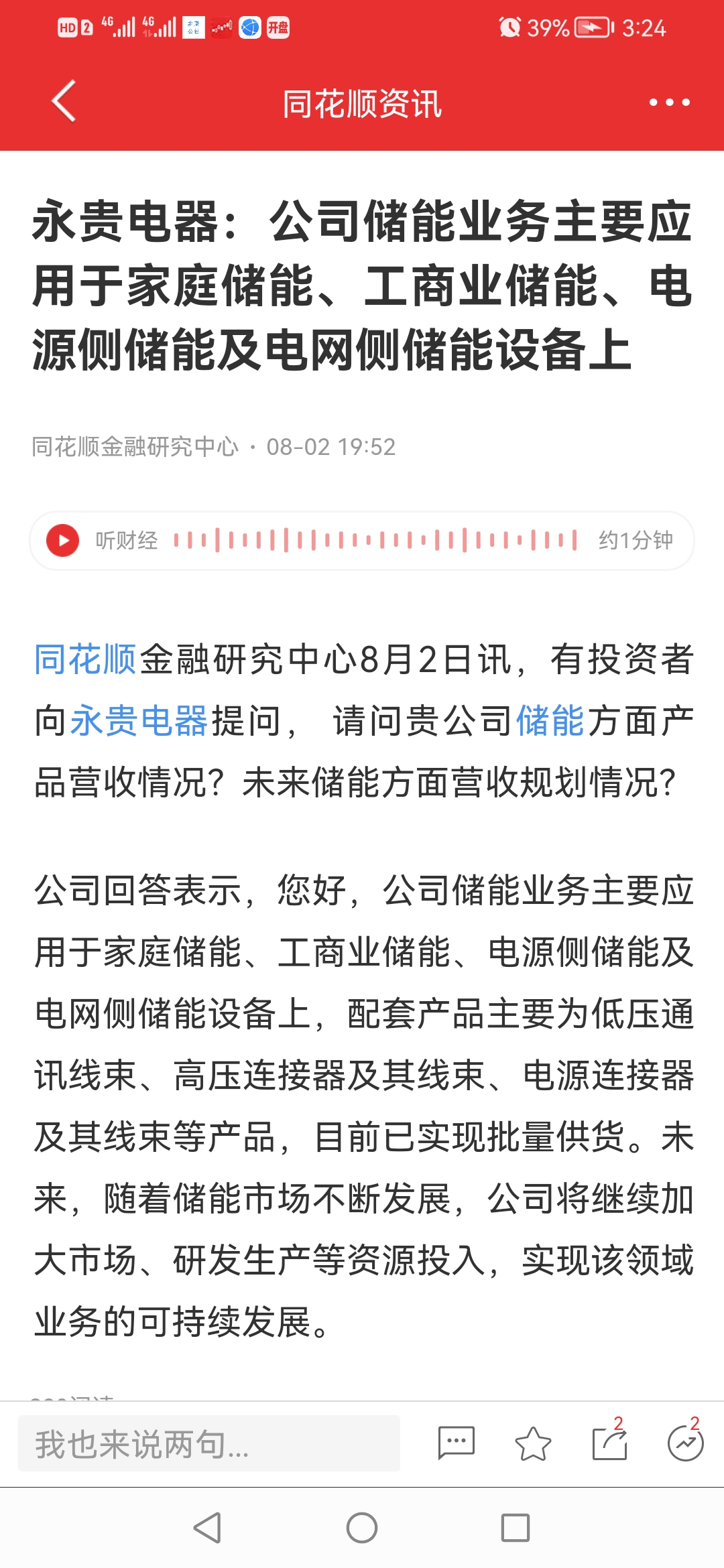Tap the system home button
724x1568 pixels.
tap(362, 1528)
